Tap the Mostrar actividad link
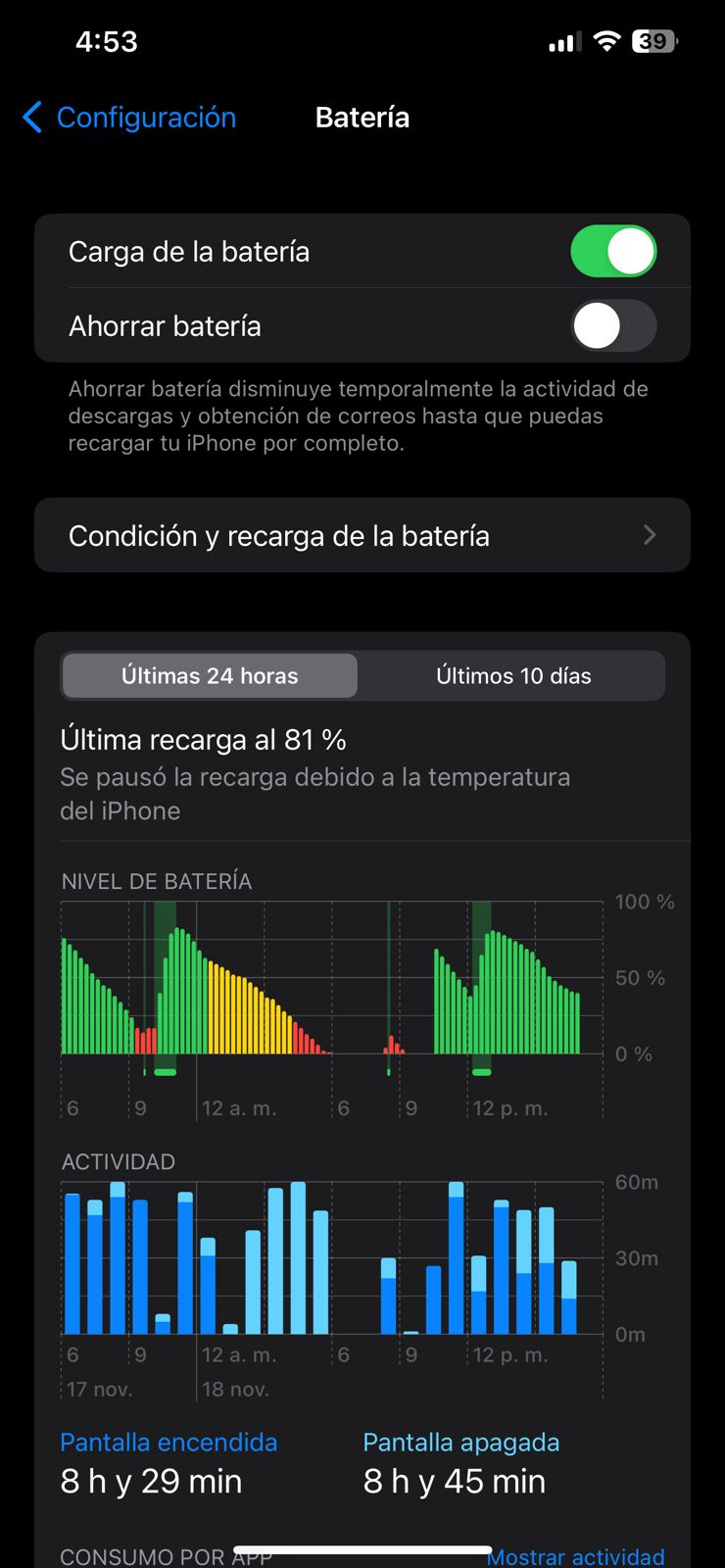 click(576, 1556)
